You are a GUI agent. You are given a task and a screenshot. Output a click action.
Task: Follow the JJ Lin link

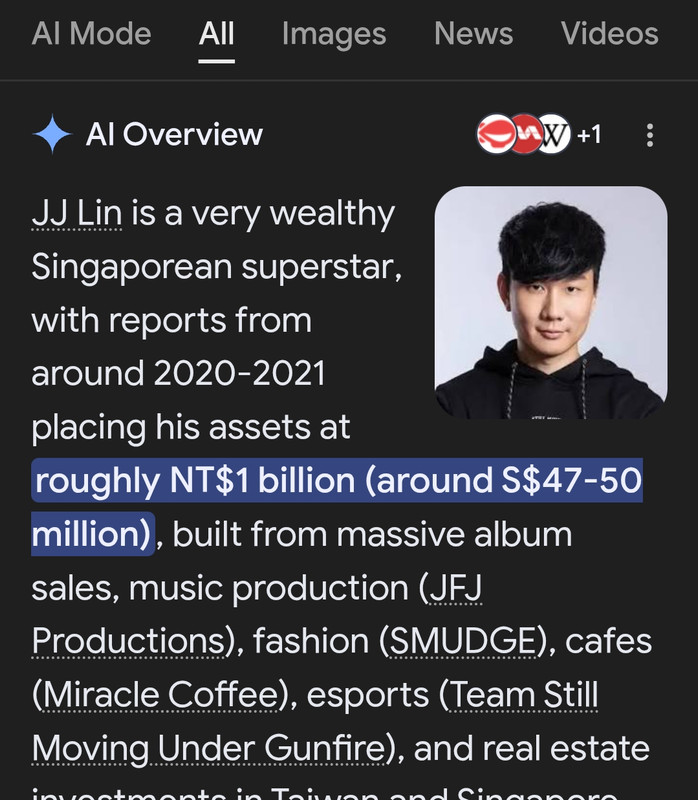(x=76, y=214)
